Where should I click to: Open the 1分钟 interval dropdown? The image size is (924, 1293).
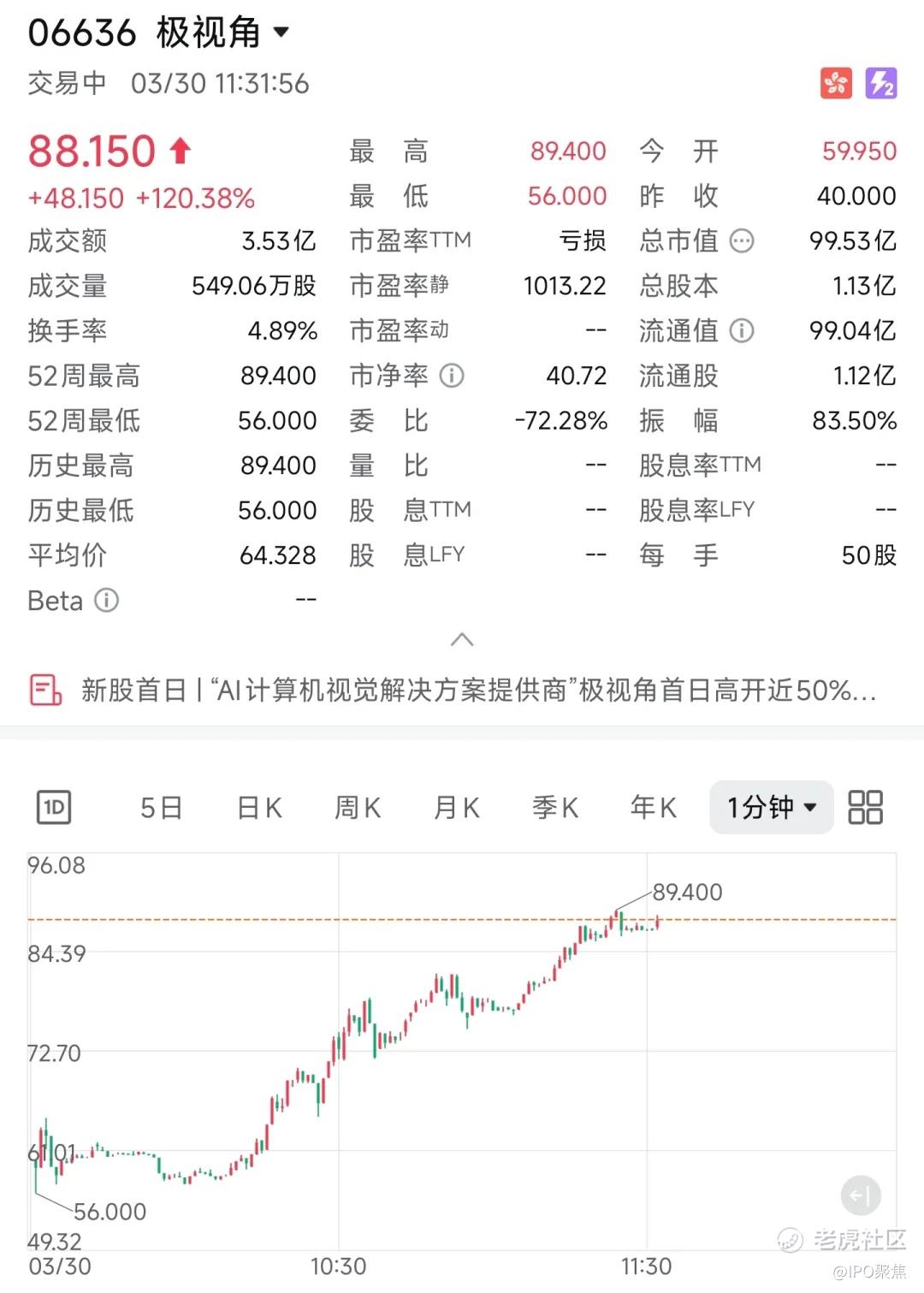pos(771,807)
